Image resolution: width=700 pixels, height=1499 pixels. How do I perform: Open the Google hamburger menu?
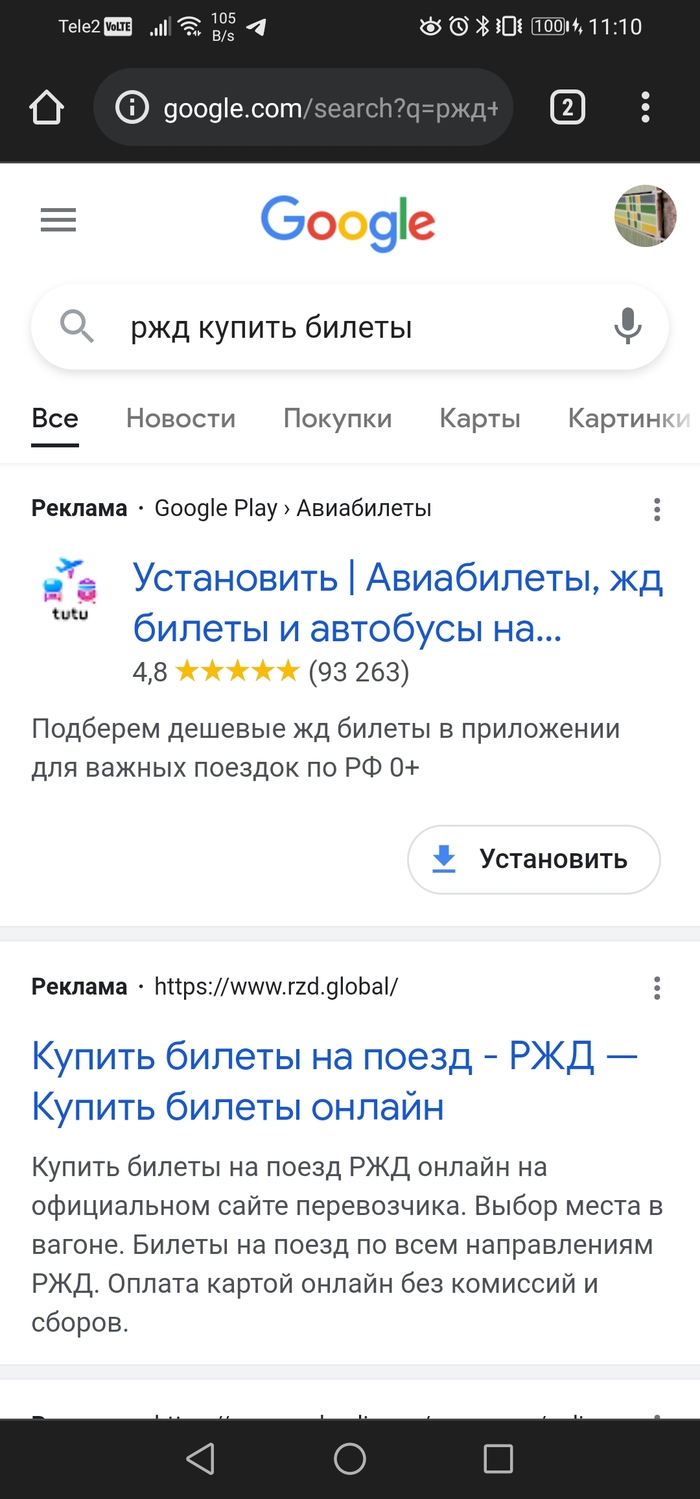[58, 220]
